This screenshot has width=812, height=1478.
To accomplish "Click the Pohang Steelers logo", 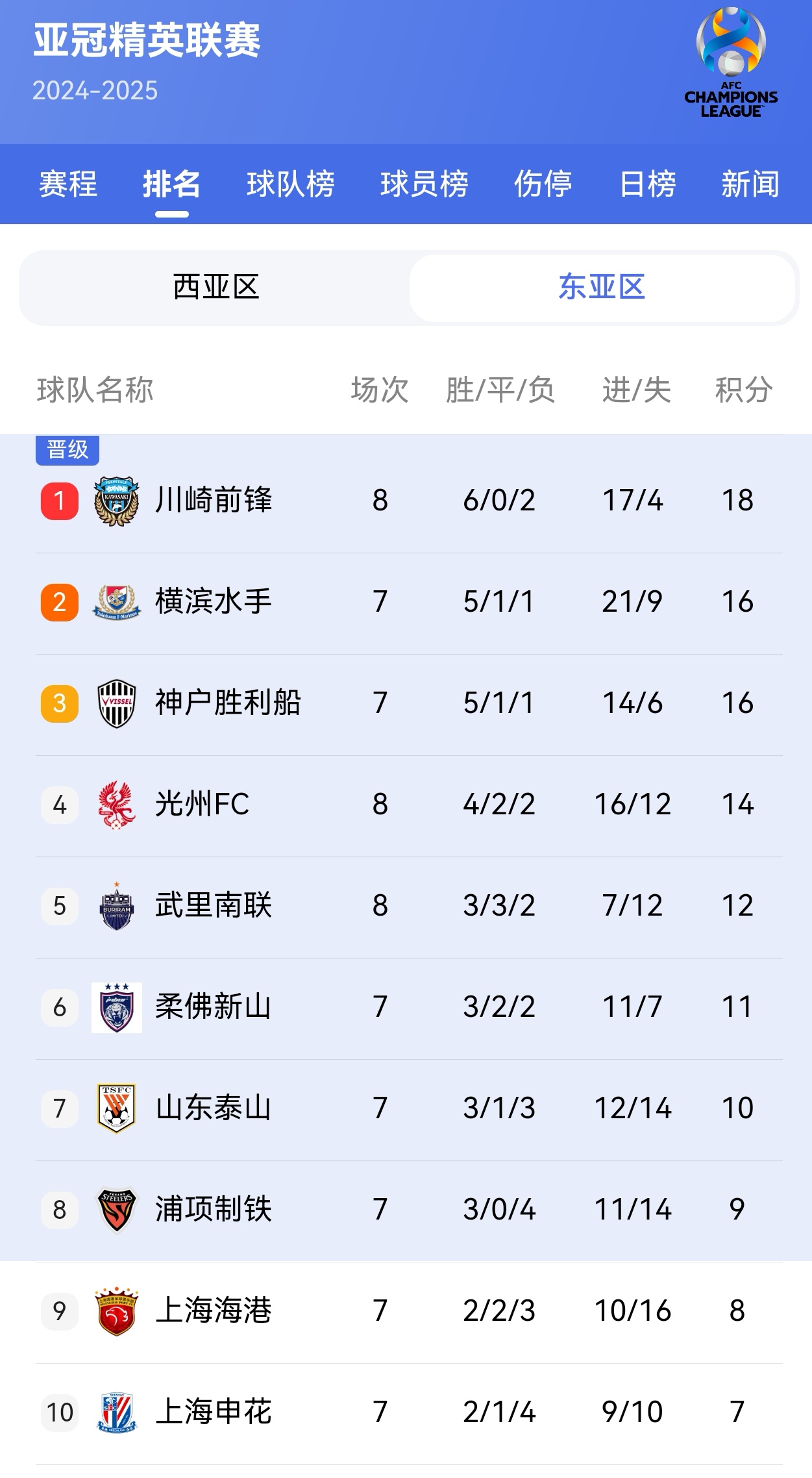I will point(117,1209).
